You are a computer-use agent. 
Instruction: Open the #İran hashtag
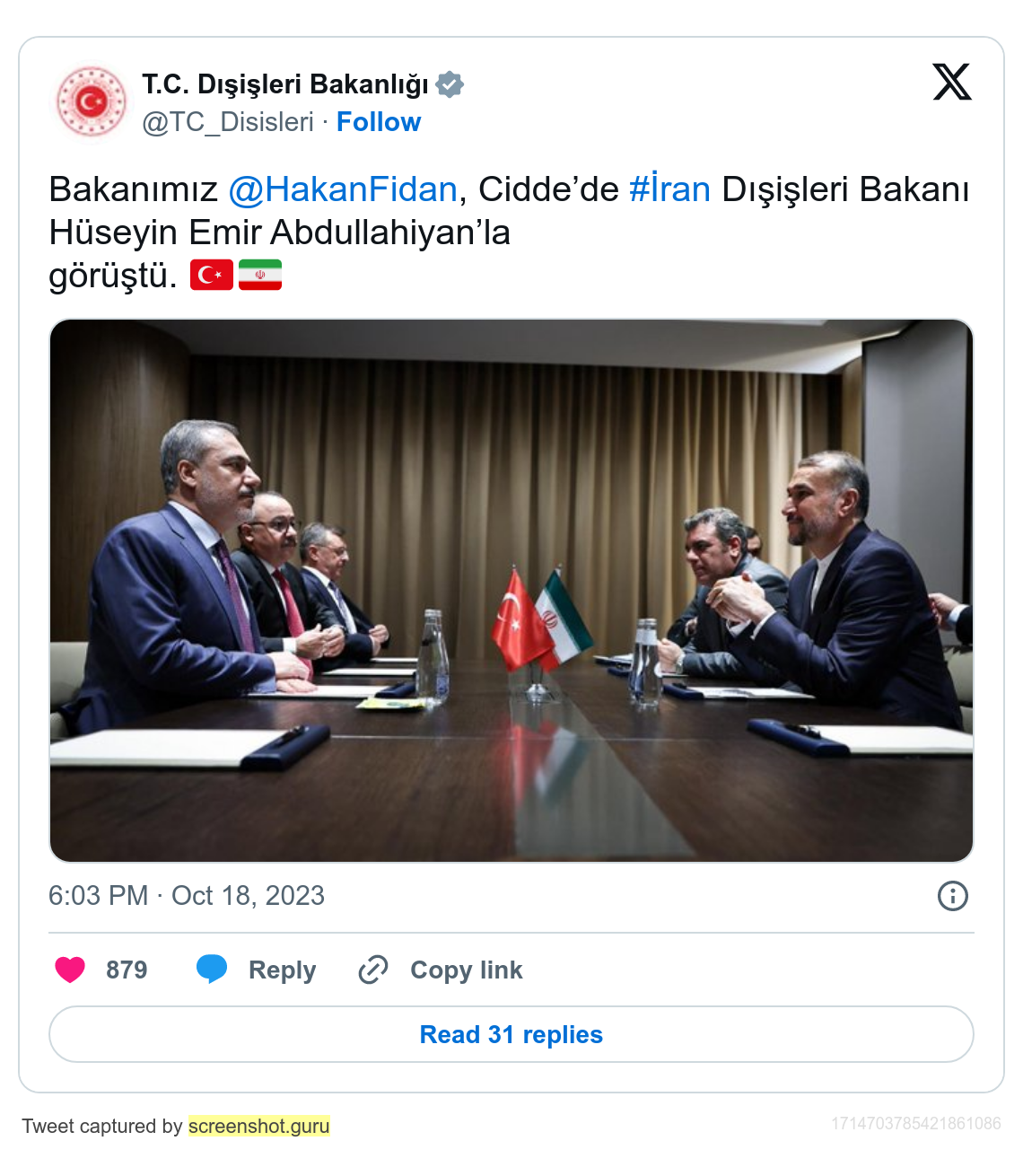669,189
